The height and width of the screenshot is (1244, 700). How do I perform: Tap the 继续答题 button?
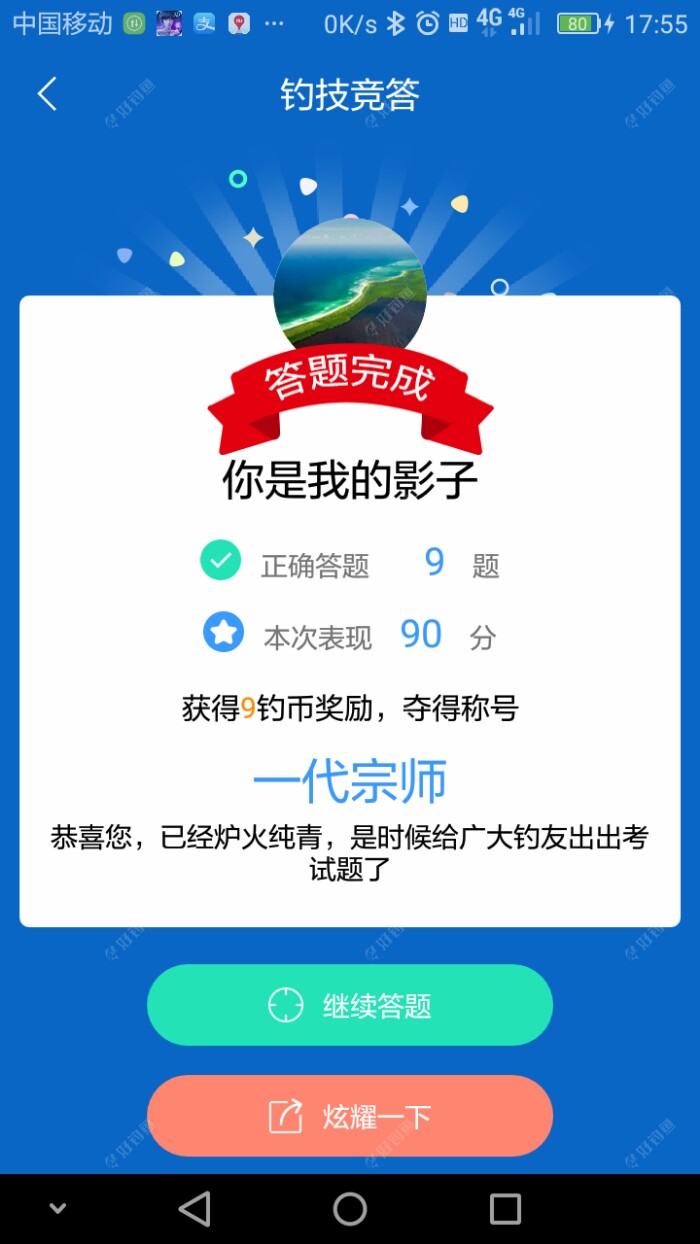click(350, 1005)
